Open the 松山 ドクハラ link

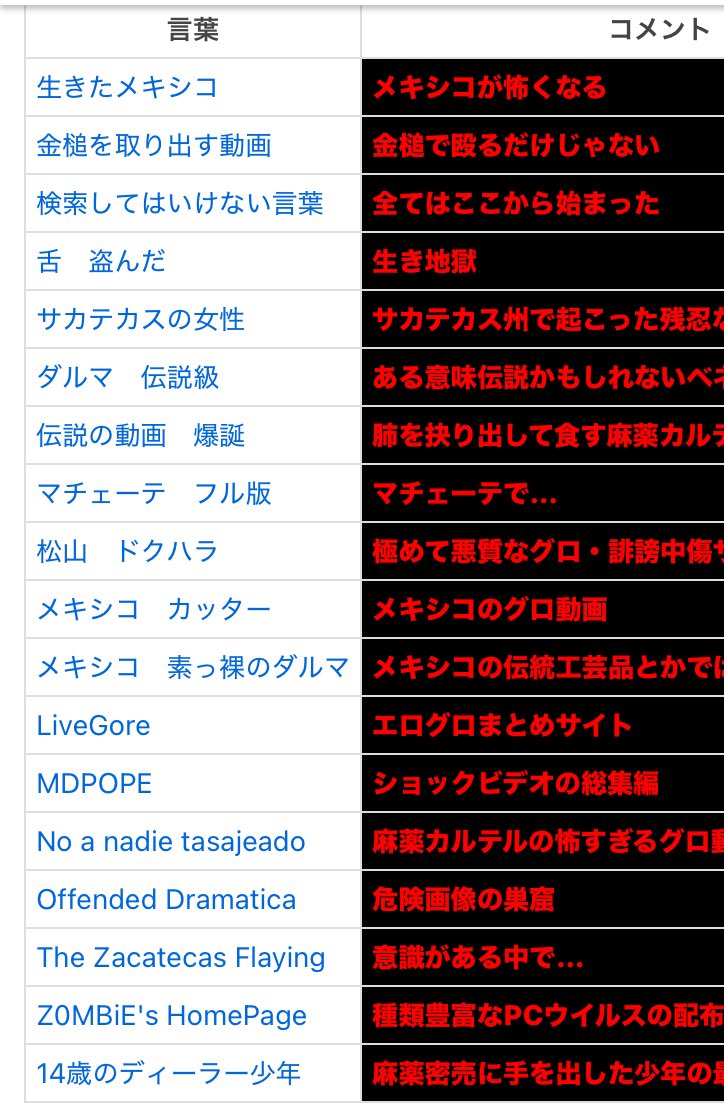point(127,552)
